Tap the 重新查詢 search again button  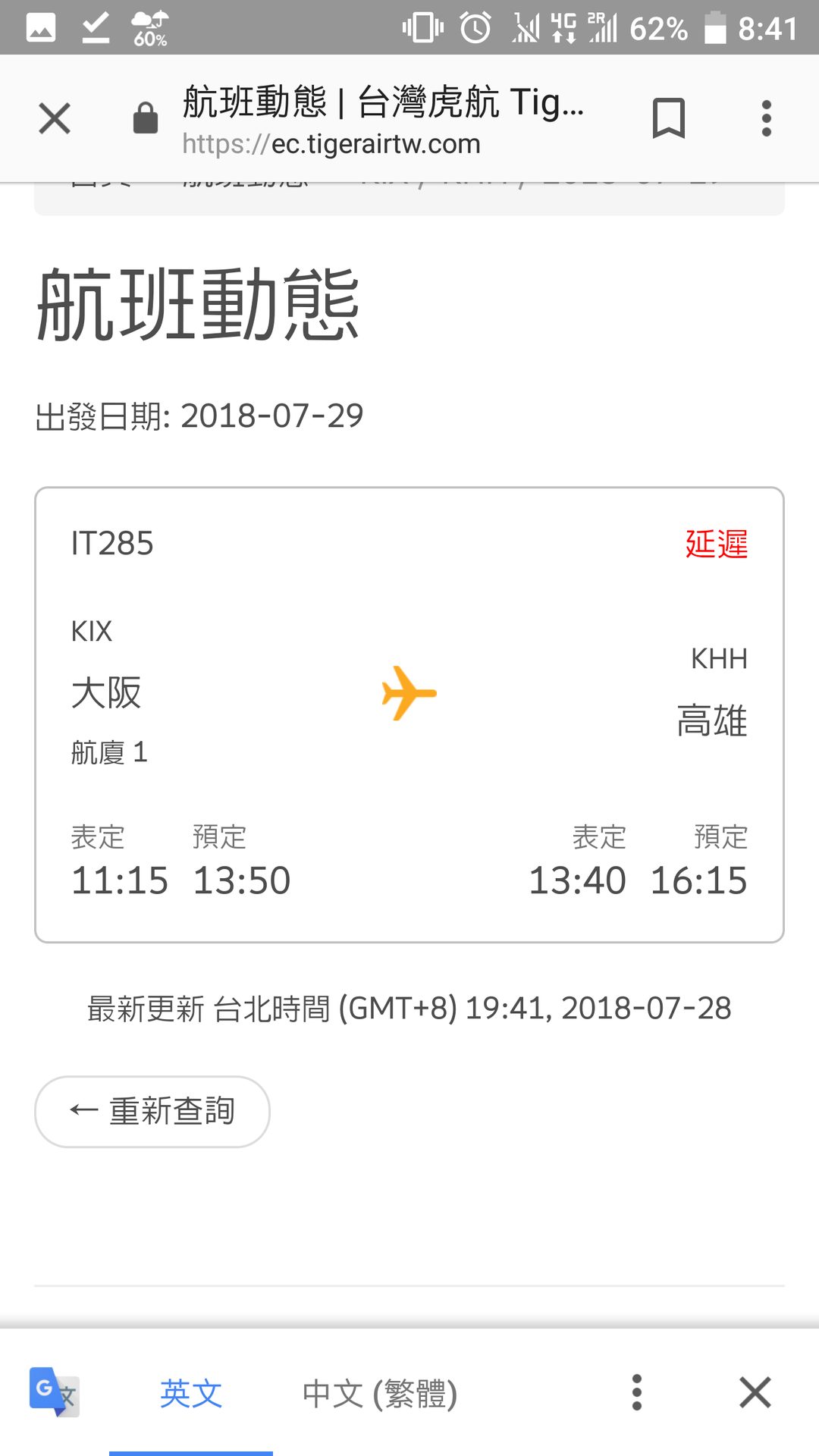(x=152, y=1111)
